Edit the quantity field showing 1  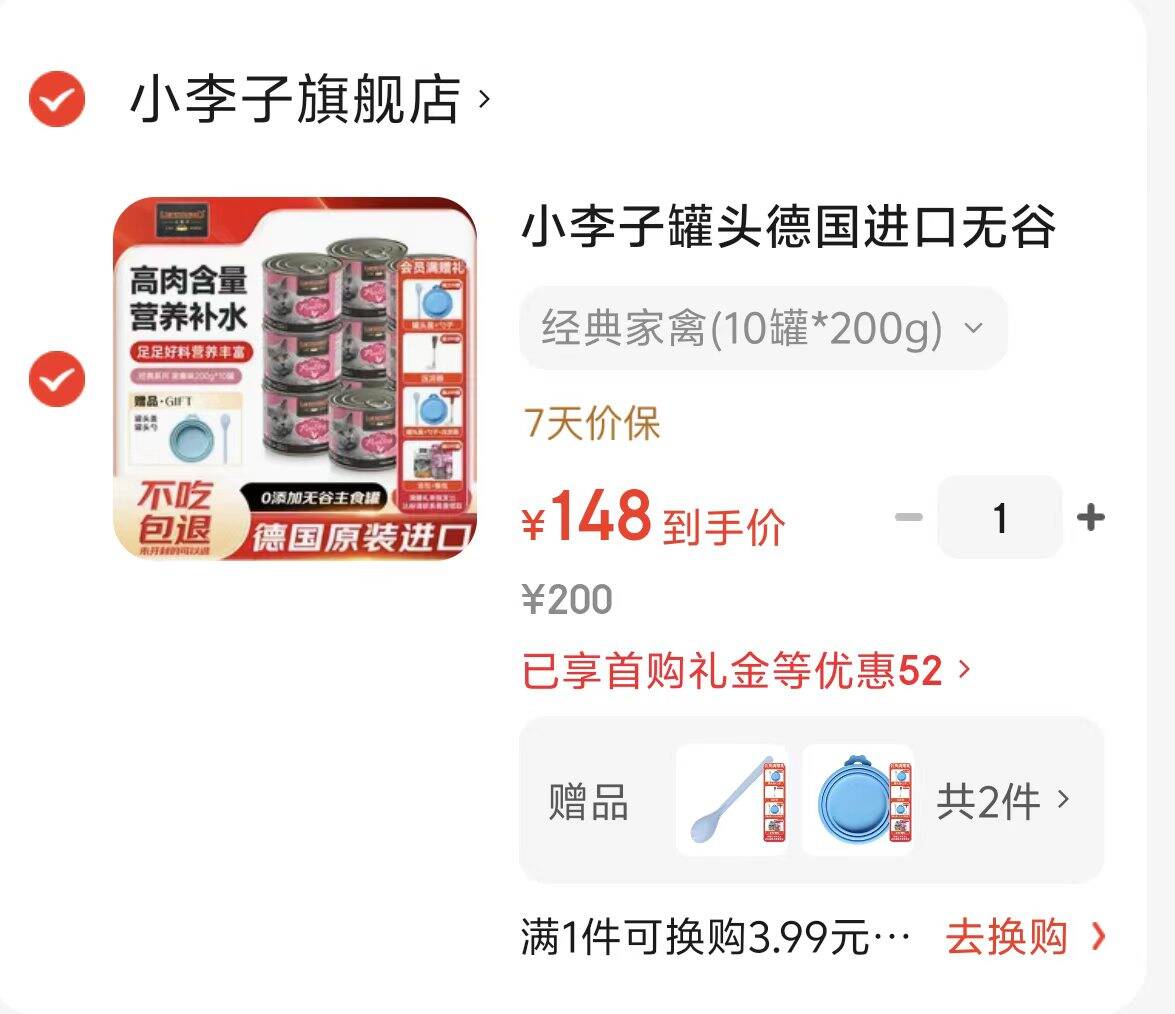1000,517
